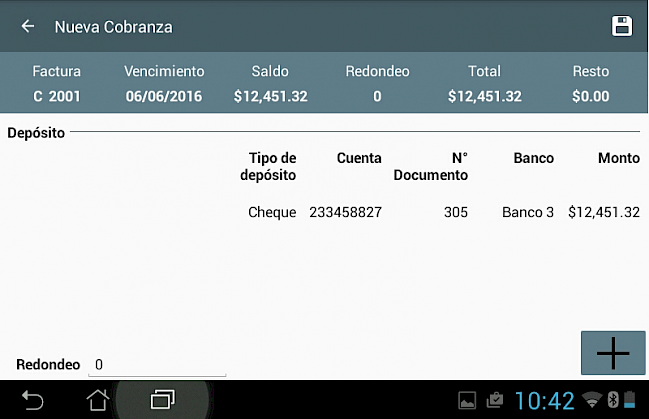Open the recent apps view
This screenshot has width=649, height=419.
162,400
